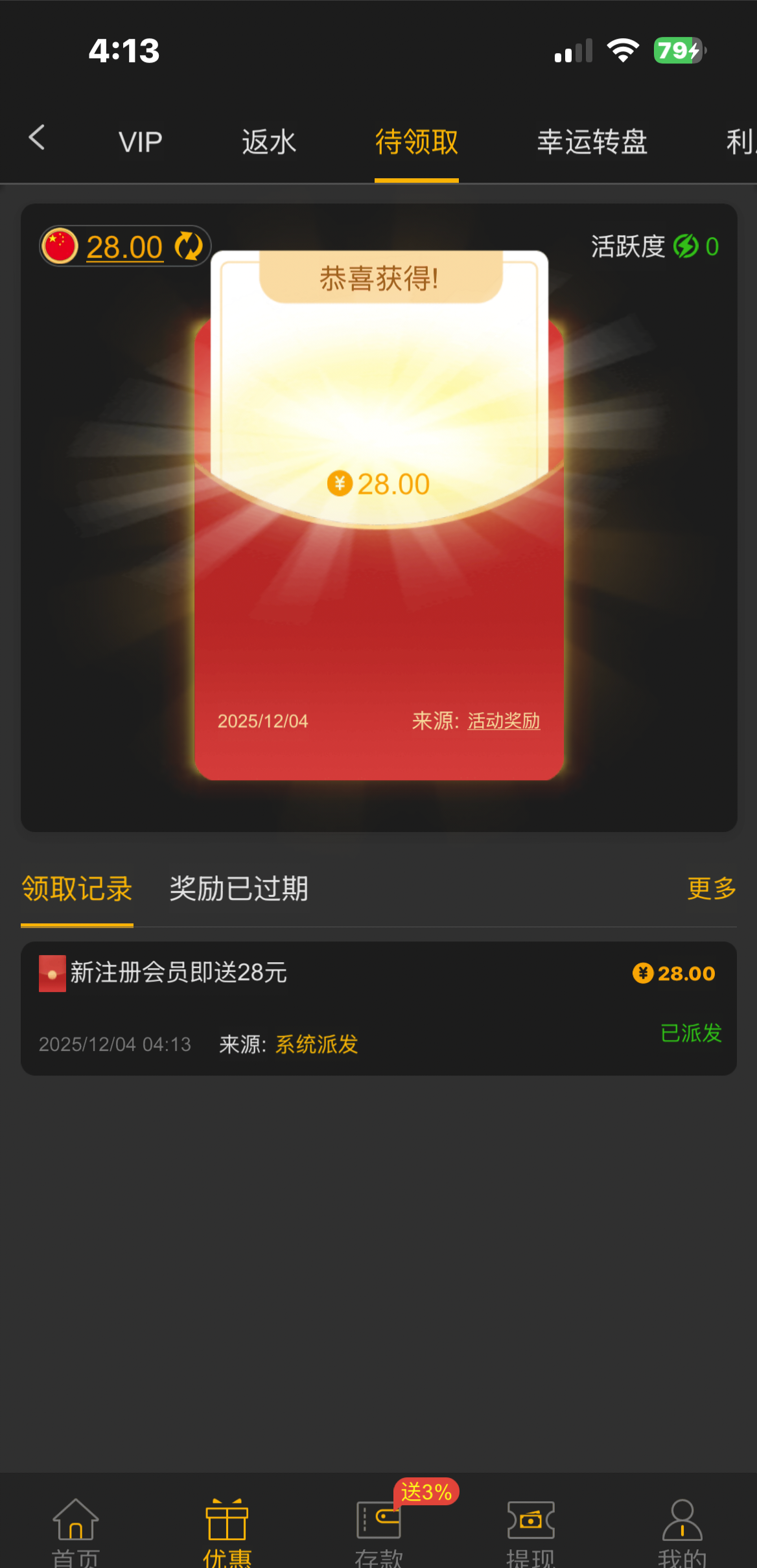The height and width of the screenshot is (1568, 757).
Task: Open the 新注册会员即送28元 record
Action: [x=378, y=1008]
